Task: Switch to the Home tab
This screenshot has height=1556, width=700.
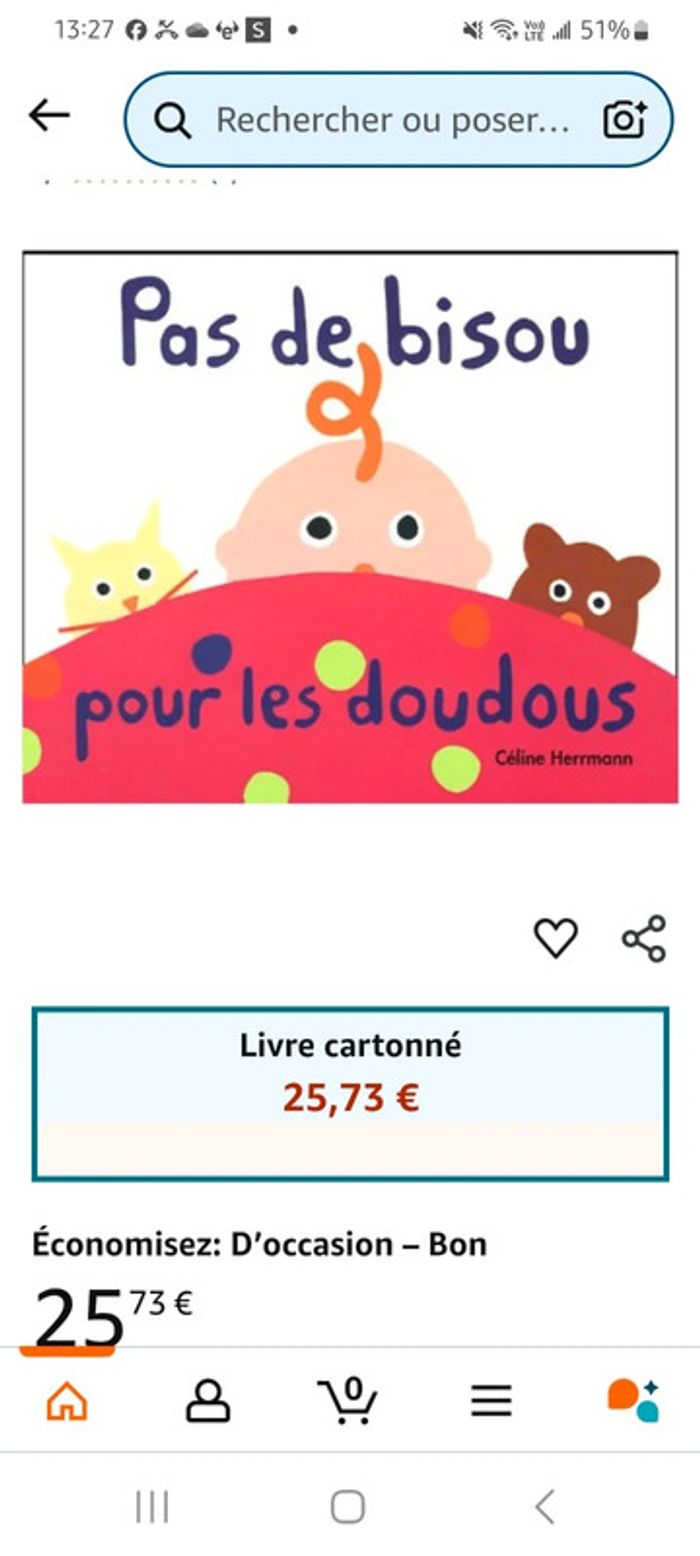Action: tap(67, 1400)
